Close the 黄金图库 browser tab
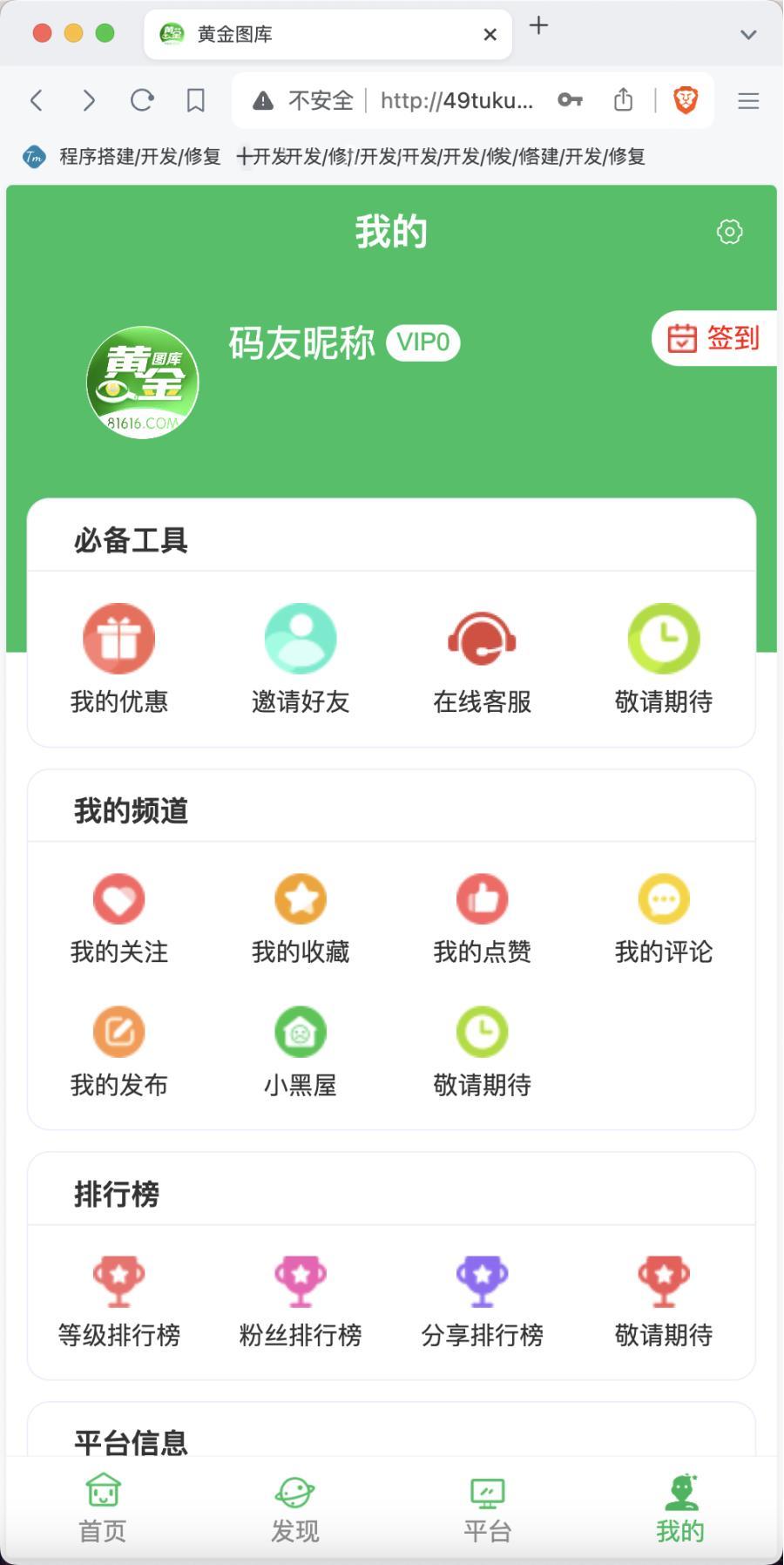This screenshot has width=784, height=1565. pos(490,34)
